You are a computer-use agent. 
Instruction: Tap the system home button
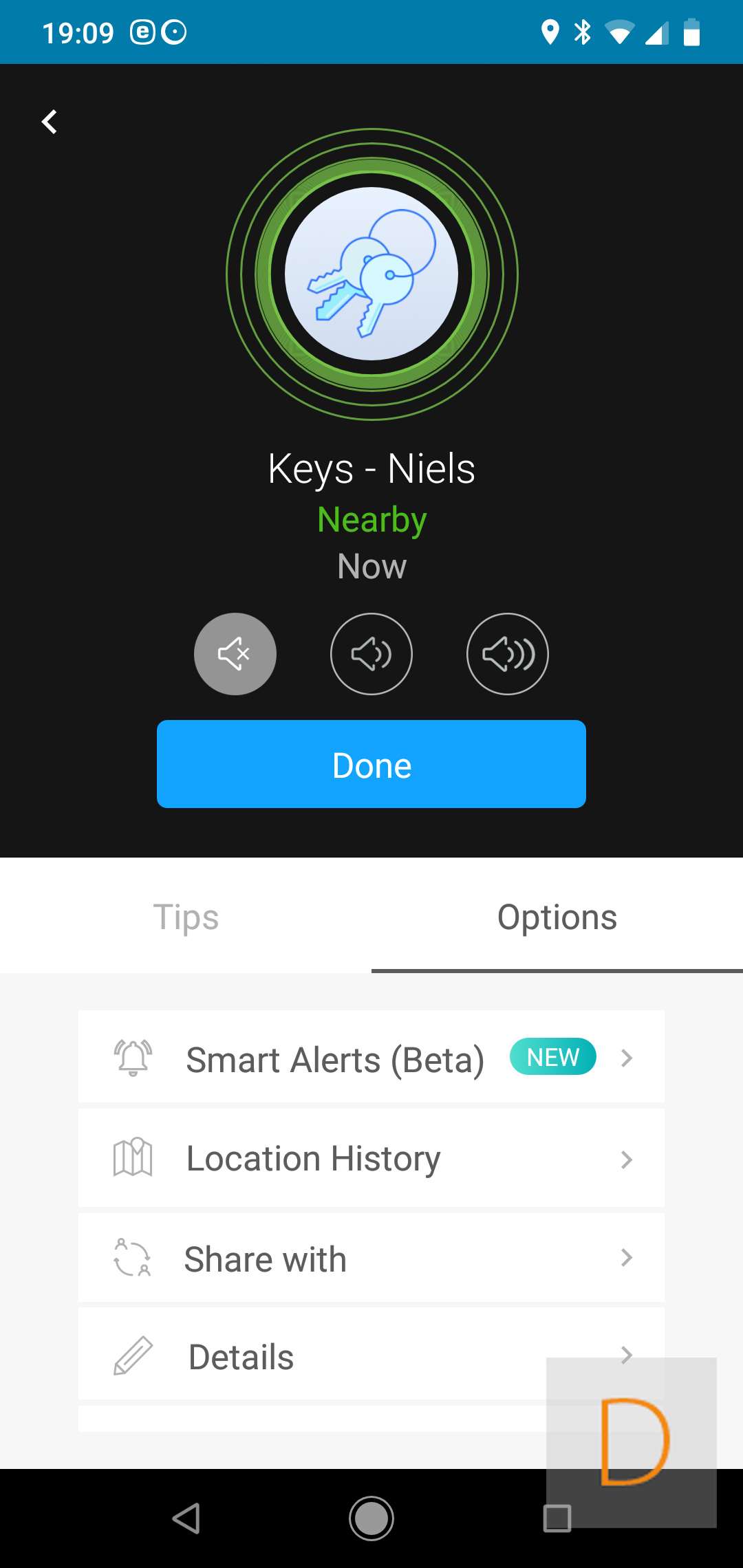pyautogui.click(x=371, y=1518)
